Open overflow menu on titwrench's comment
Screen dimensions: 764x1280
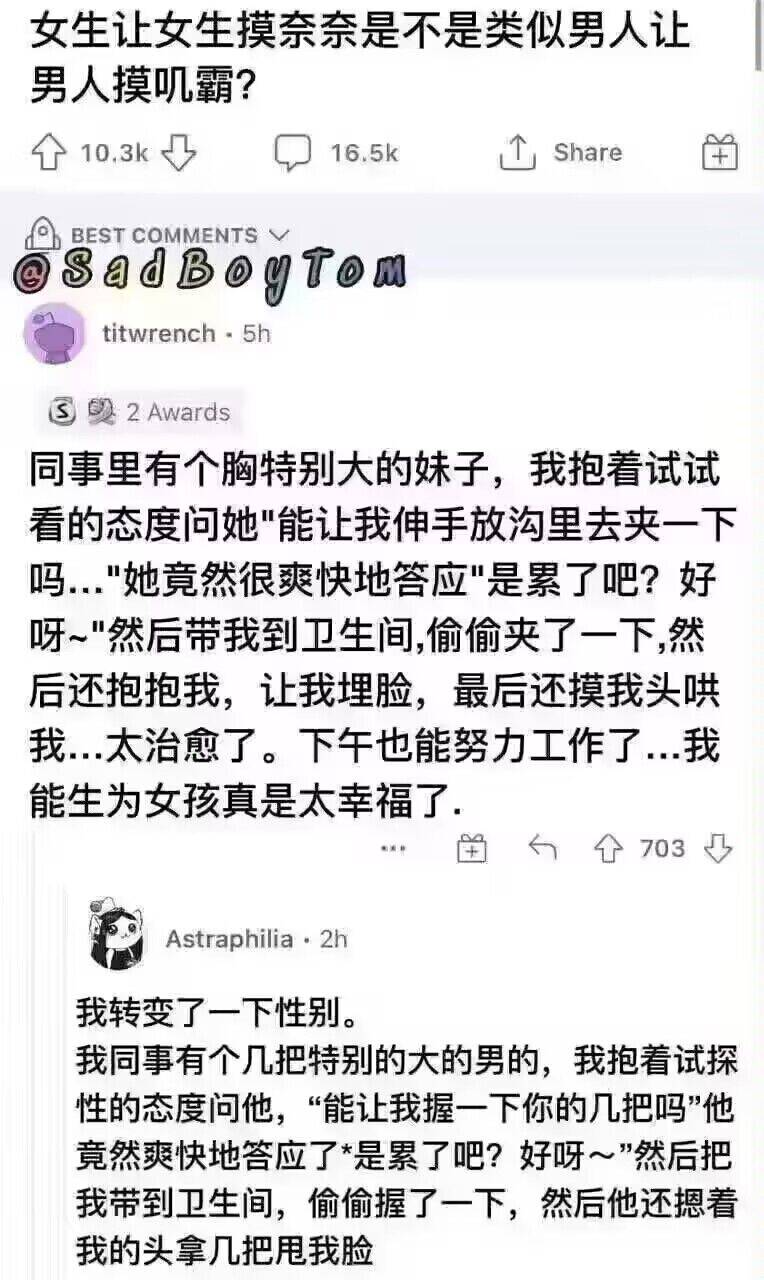395,849
